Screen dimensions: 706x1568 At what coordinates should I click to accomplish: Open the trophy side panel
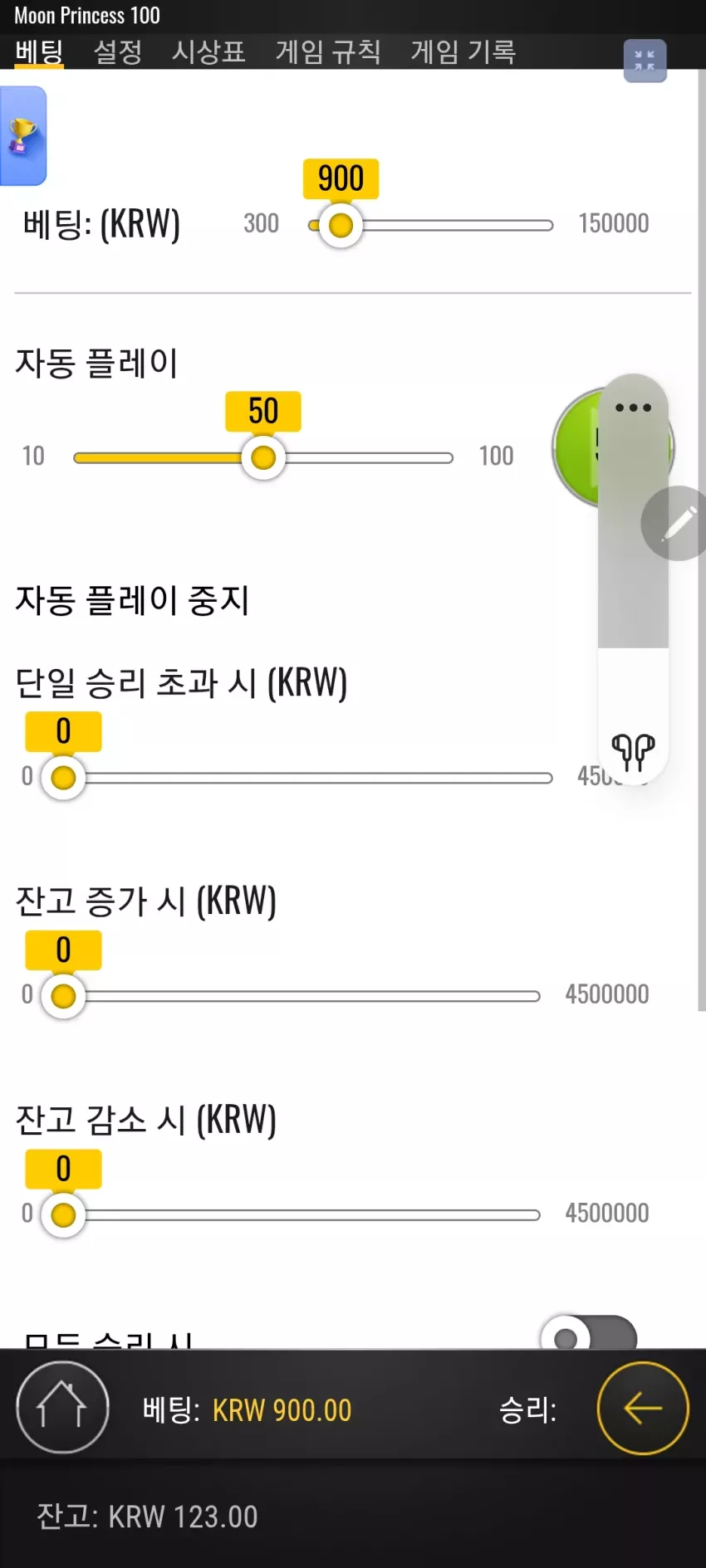click(x=23, y=136)
